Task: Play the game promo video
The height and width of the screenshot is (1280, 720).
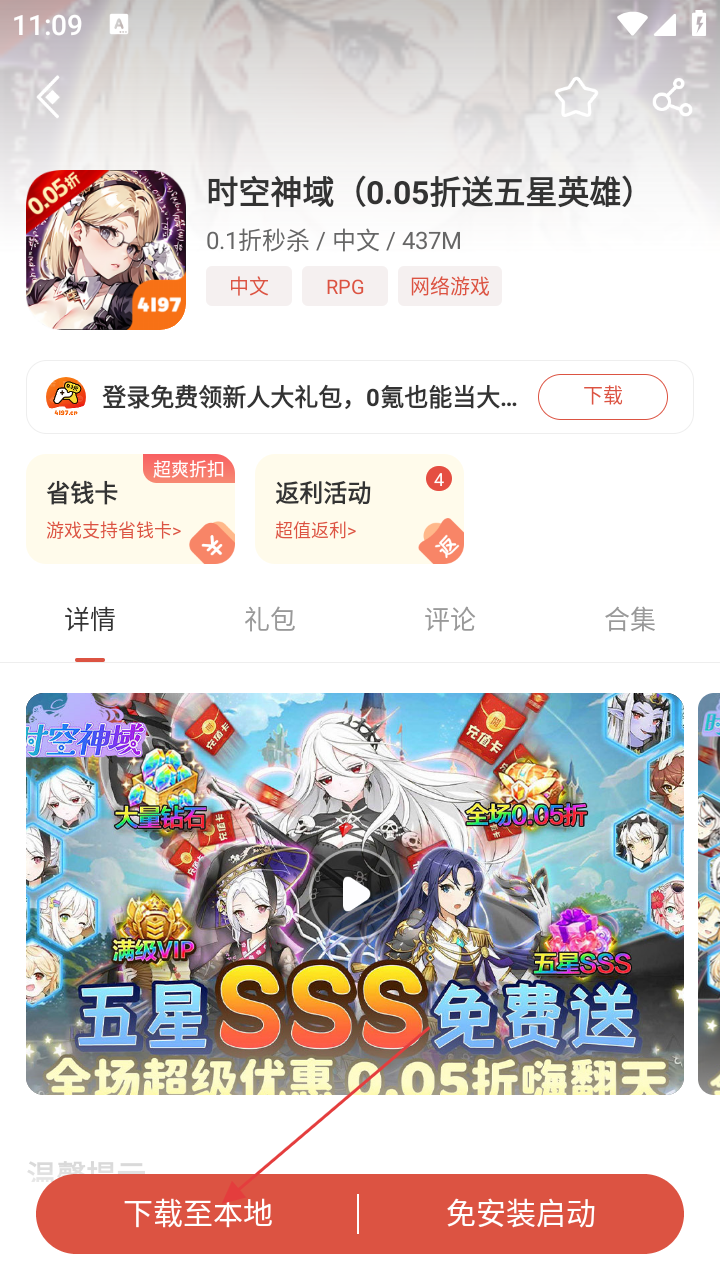Action: (x=355, y=894)
